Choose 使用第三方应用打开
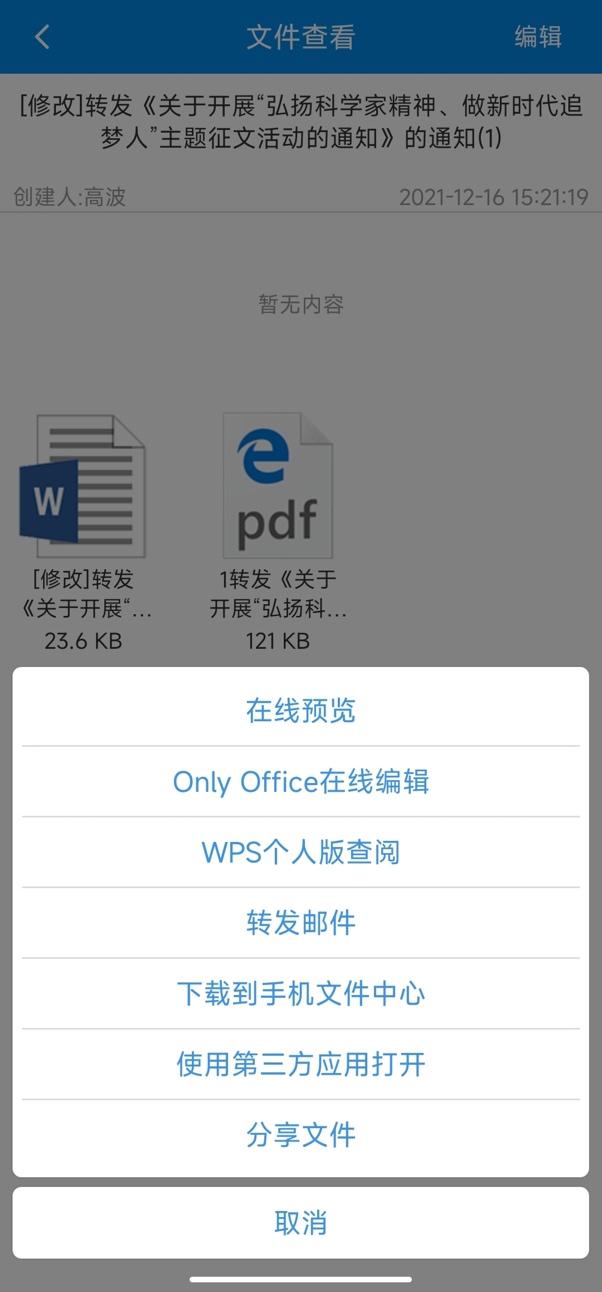Screen dimensions: 602x1292 click(301, 1065)
